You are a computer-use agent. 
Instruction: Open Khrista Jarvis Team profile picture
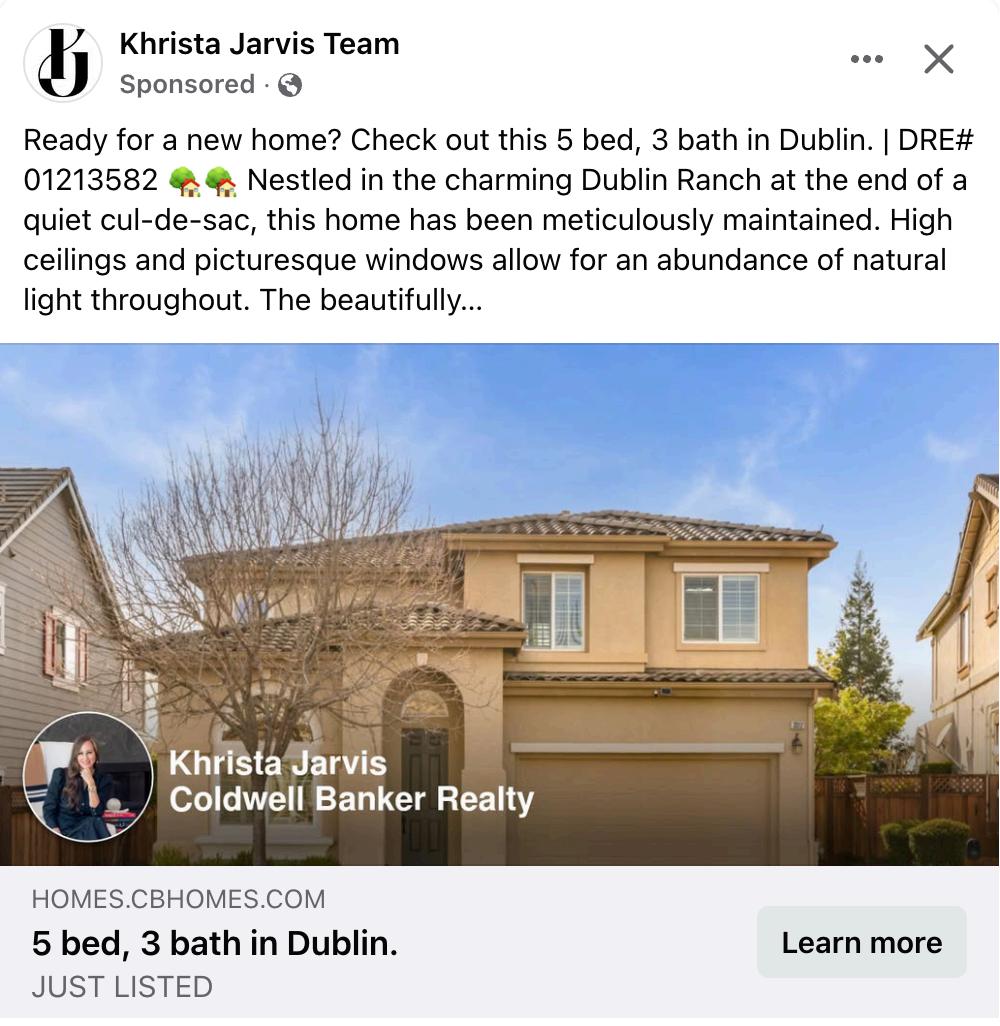coord(63,62)
